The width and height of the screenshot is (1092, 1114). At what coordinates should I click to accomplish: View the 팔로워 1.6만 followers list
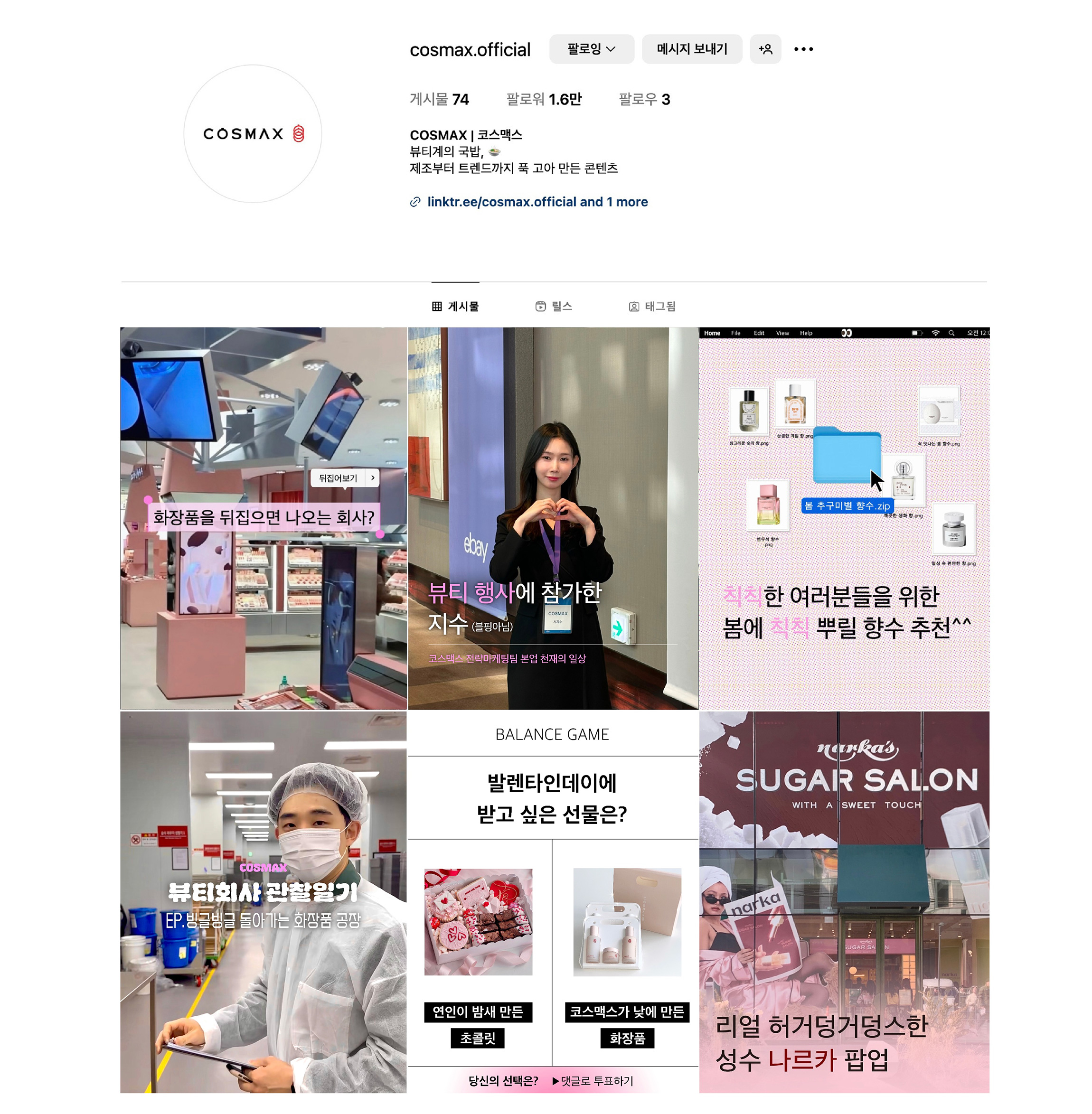coord(543,100)
